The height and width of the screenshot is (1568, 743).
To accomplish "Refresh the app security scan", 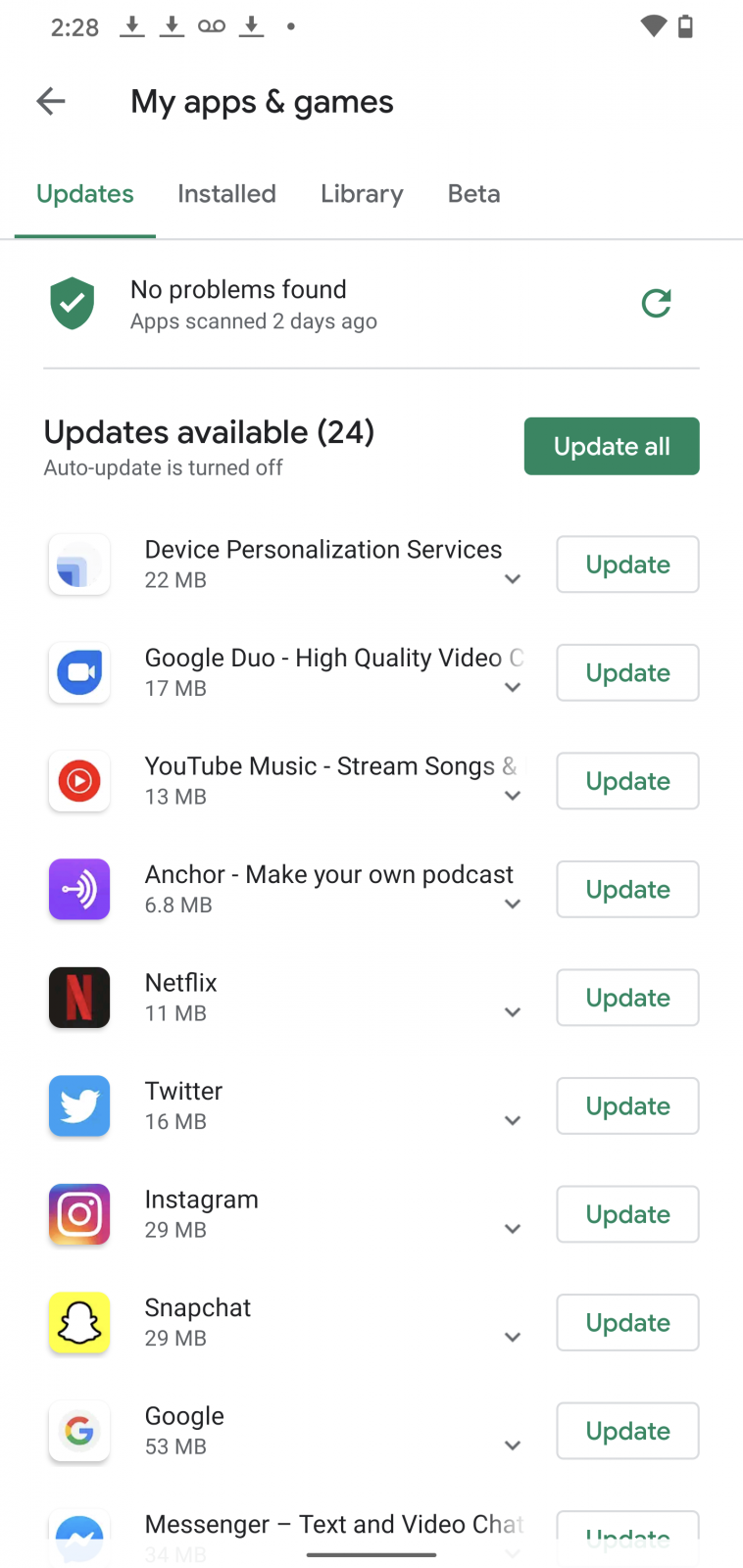I will pyautogui.click(x=656, y=304).
